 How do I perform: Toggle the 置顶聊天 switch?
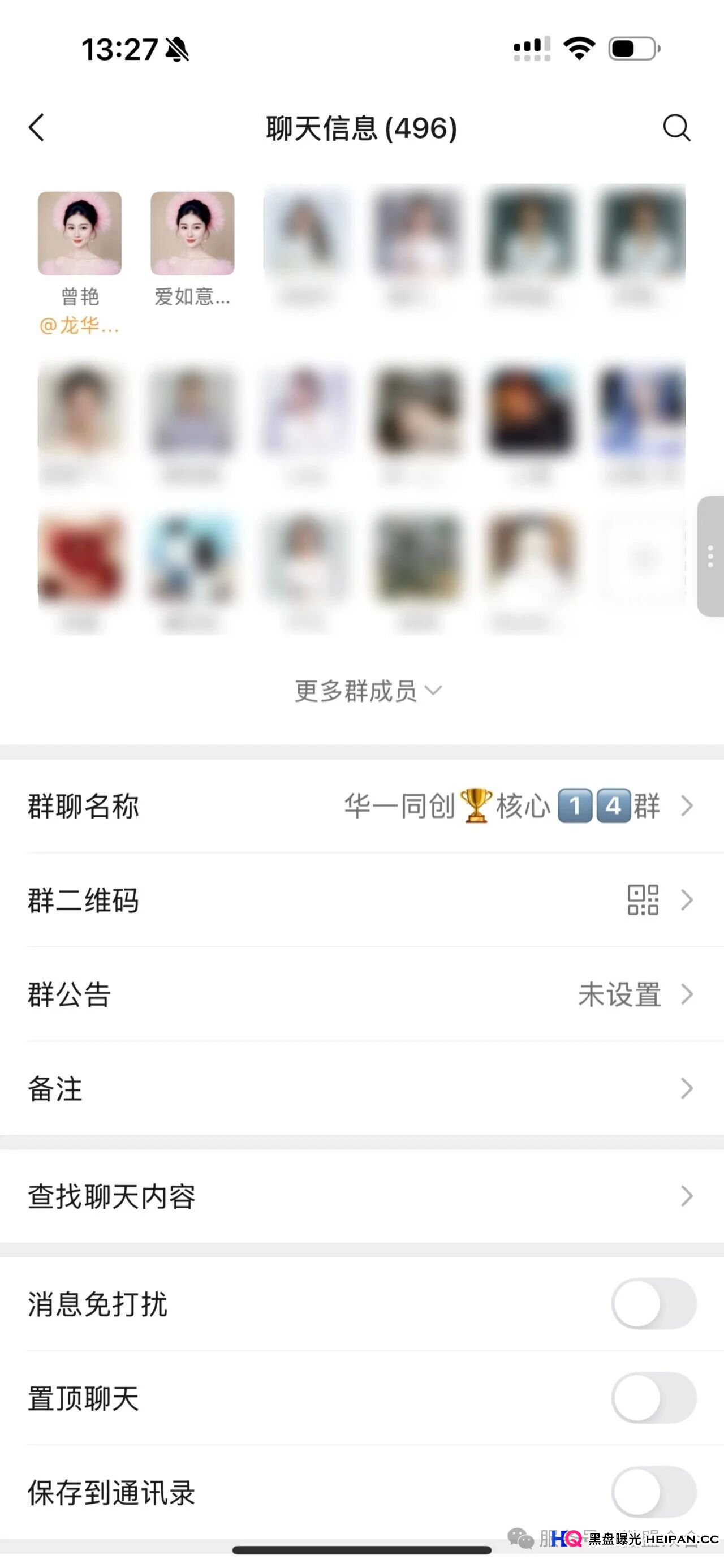coord(653,1398)
